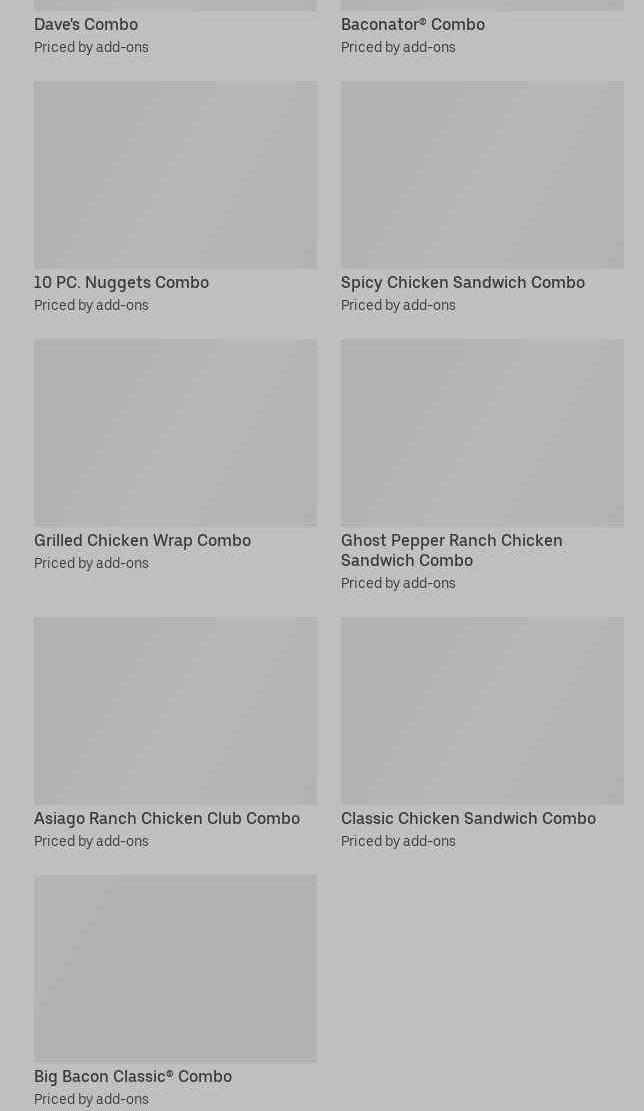Open the Classic Chicken Sandwich Combo
The image size is (644, 1111).
coord(481,711)
